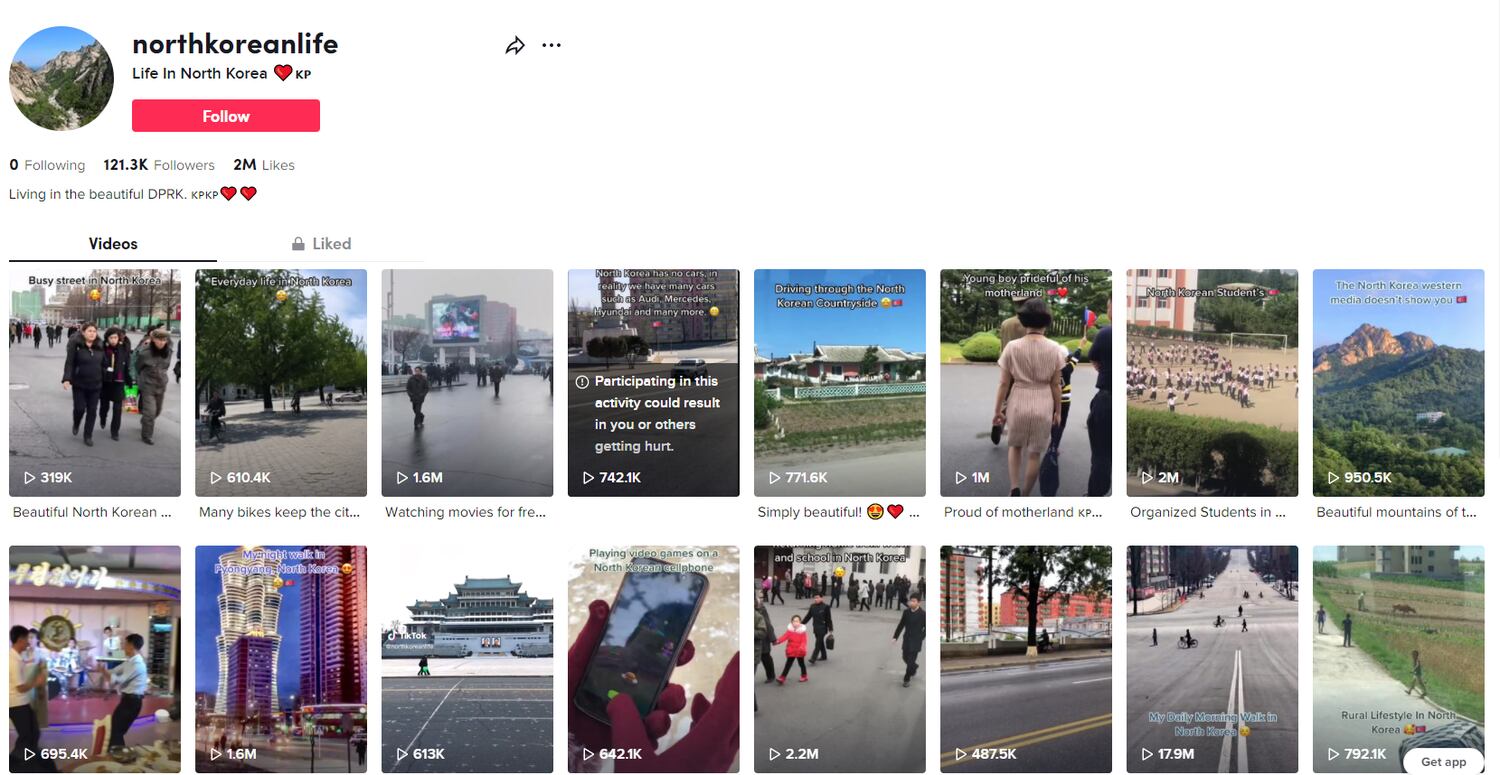This screenshot has width=1500, height=775.
Task: Play the 'Everyday life in North Korea' video
Action: coord(281,382)
